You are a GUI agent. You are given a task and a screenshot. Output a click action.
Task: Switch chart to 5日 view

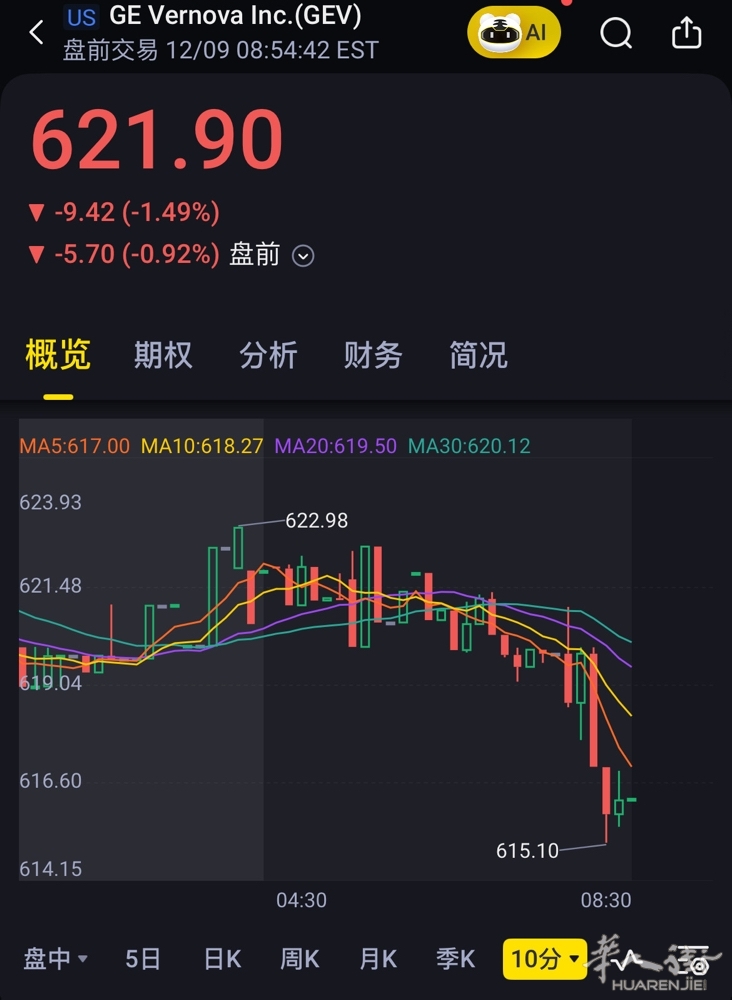tap(143, 959)
